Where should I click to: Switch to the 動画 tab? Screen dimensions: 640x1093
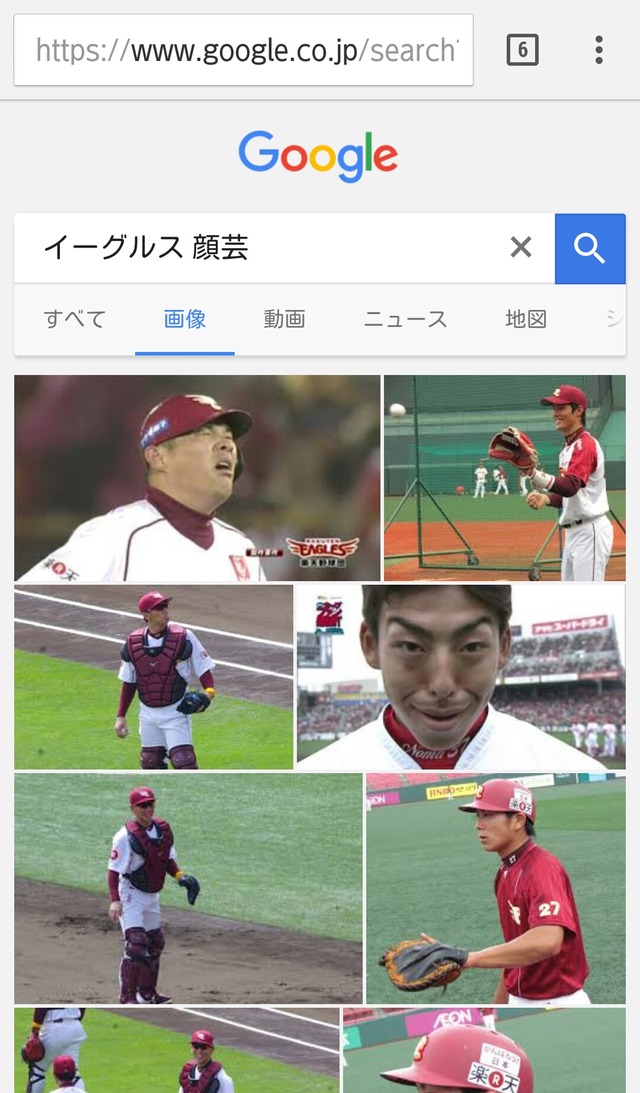click(x=284, y=319)
